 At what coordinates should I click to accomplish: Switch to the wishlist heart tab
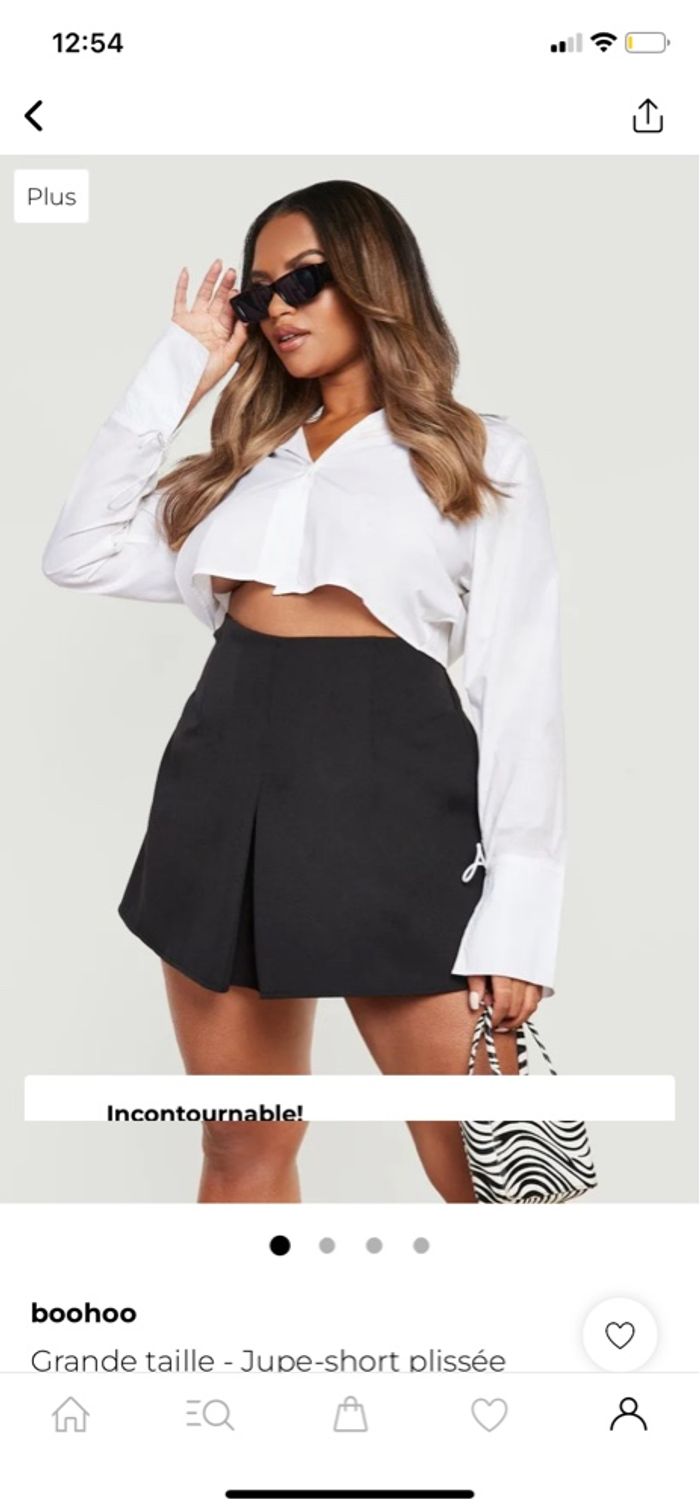coord(489,1415)
